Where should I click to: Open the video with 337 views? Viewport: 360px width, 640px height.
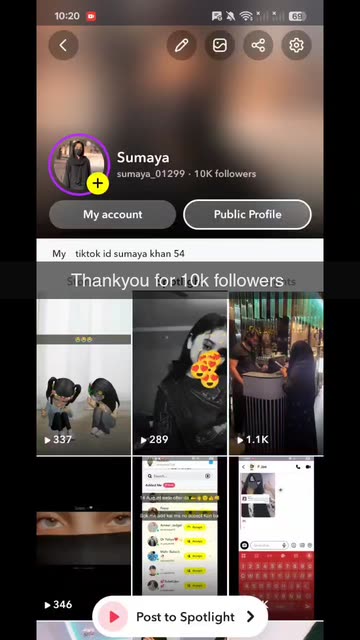[84, 373]
